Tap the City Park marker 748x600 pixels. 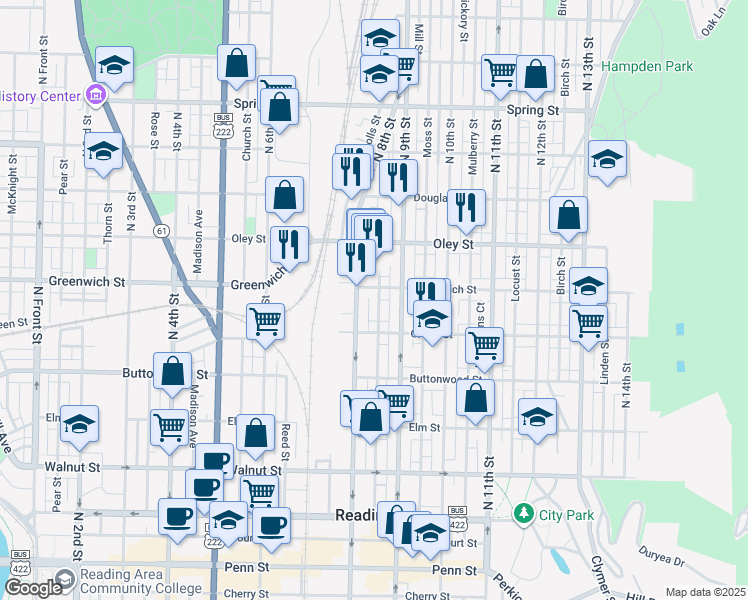[x=522, y=514]
